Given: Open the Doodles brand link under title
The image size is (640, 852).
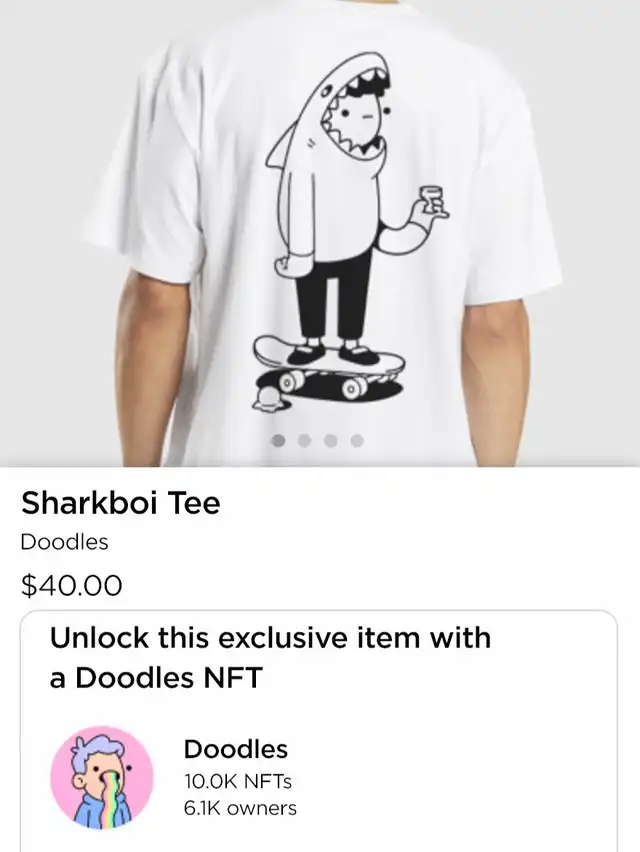Looking at the screenshot, I should pos(65,543).
